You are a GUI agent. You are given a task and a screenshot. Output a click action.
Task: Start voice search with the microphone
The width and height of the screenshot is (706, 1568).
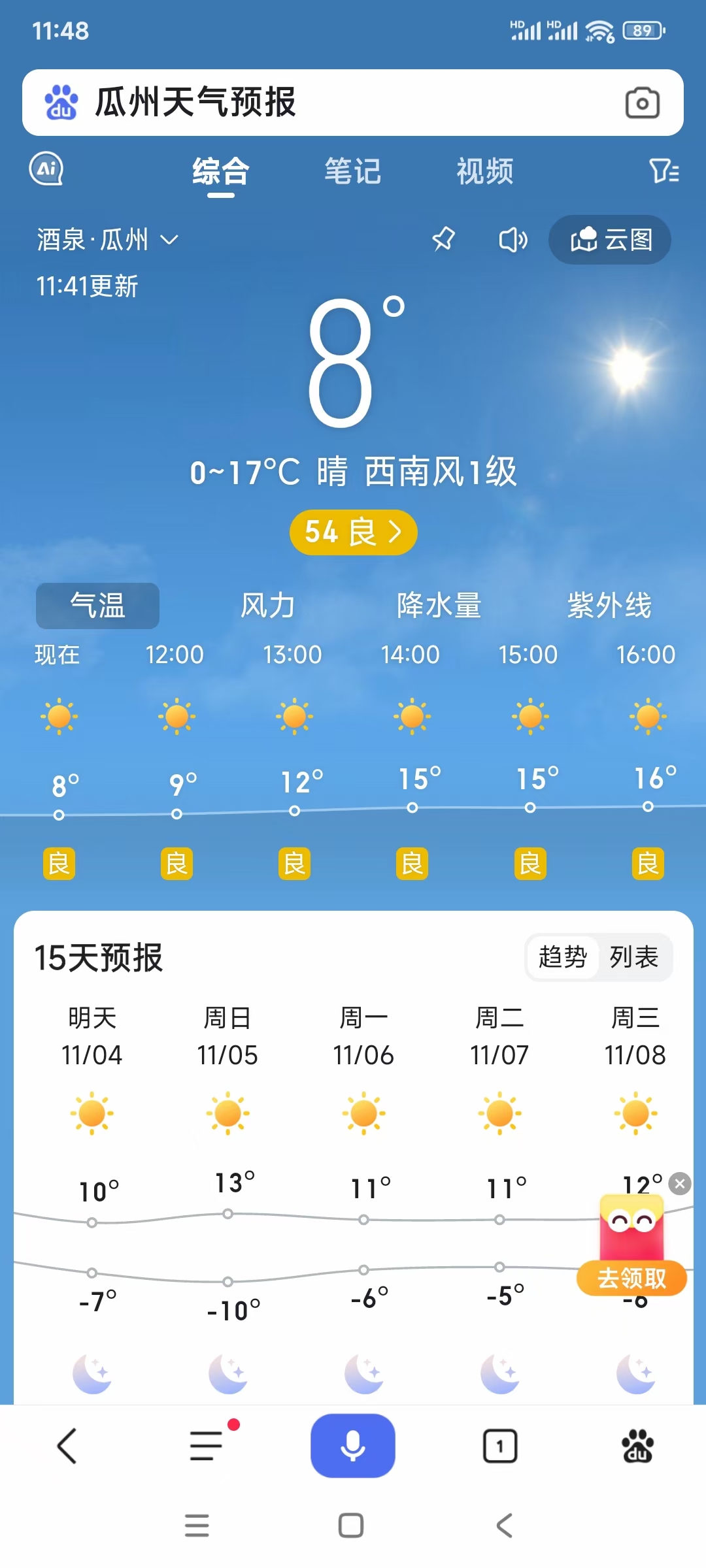point(353,1445)
